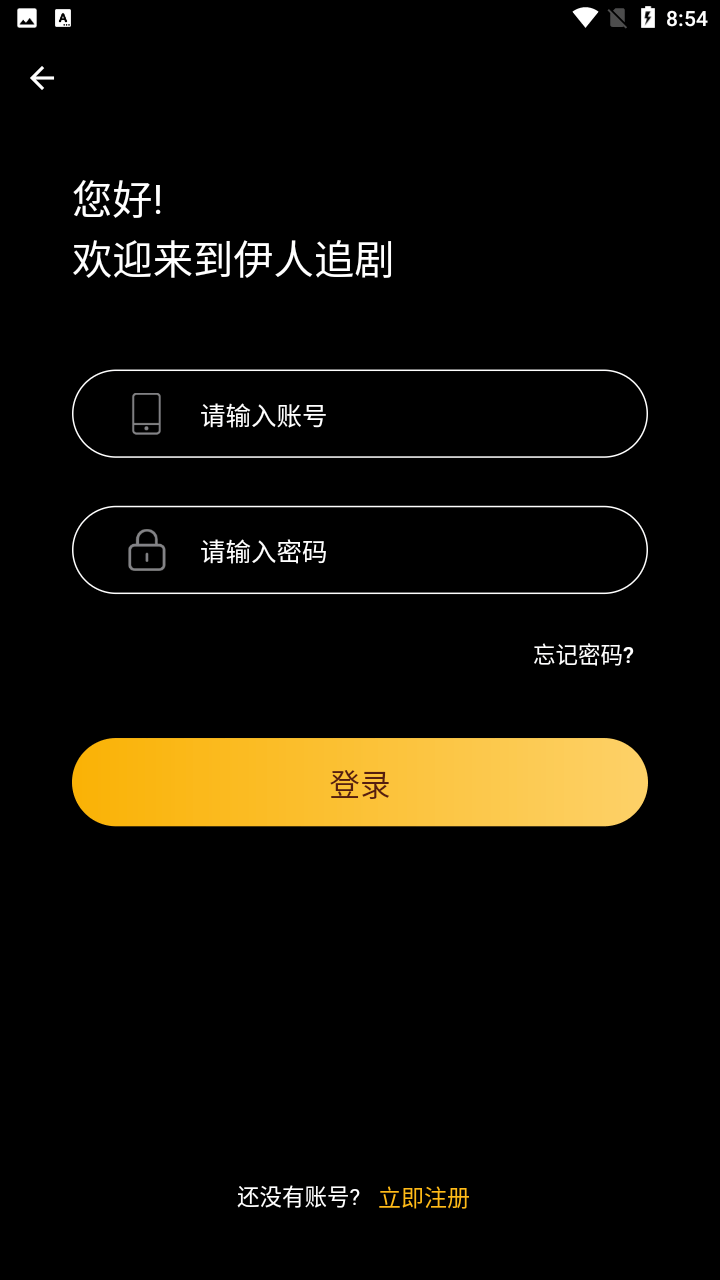
Task: Tap the 登录 login button
Action: click(x=360, y=782)
